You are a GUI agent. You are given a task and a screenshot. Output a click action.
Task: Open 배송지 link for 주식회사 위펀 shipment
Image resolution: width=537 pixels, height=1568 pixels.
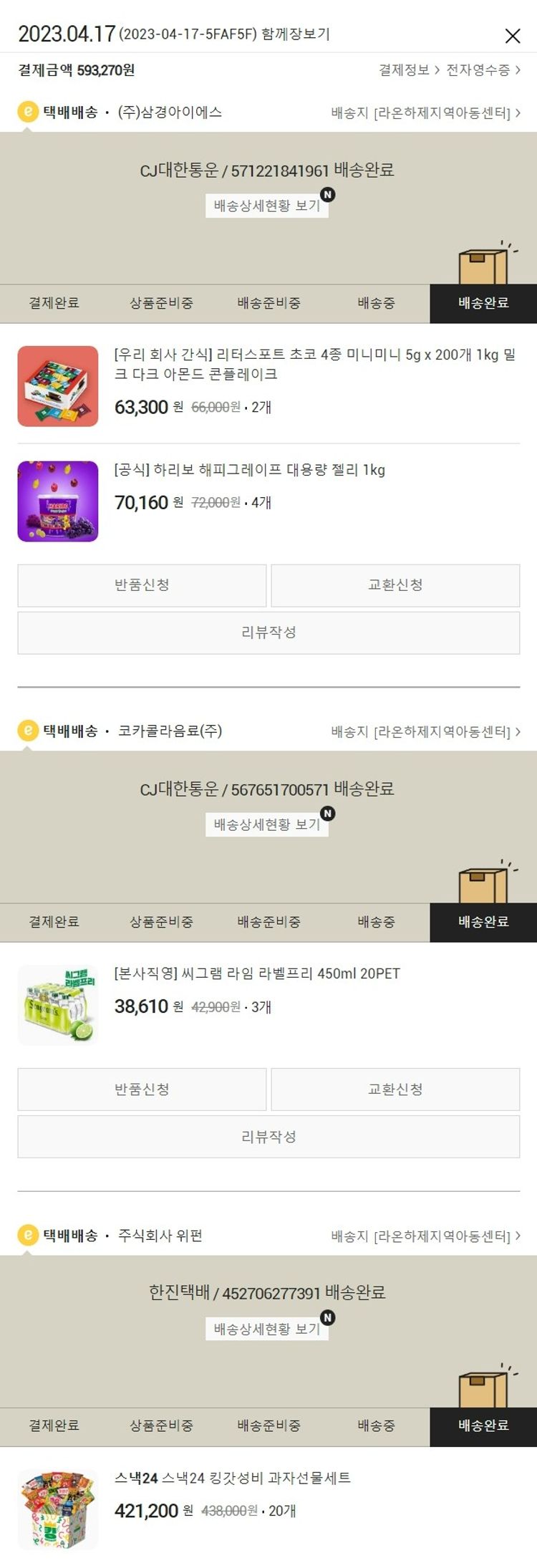(x=425, y=1236)
